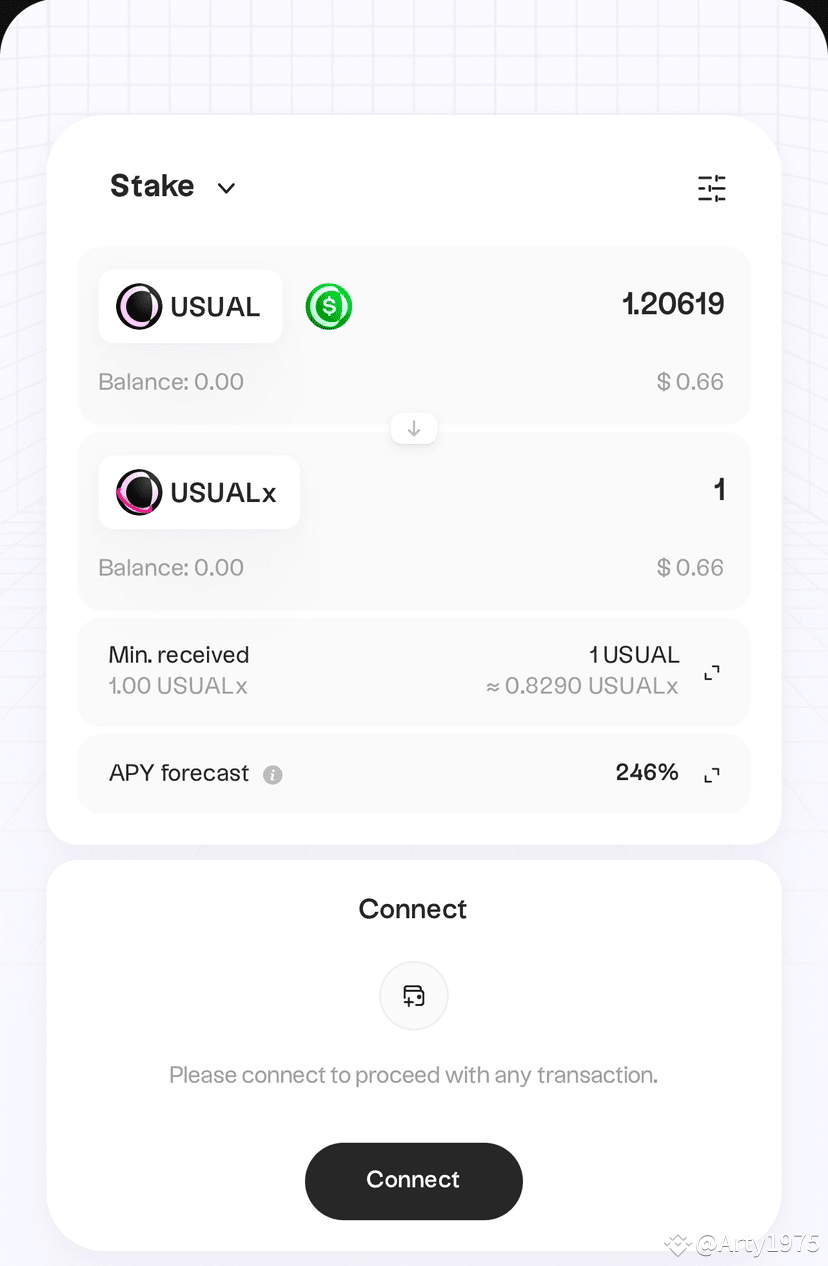
Task: Tap the green dollar icon beside USUAL
Action: pos(329,307)
